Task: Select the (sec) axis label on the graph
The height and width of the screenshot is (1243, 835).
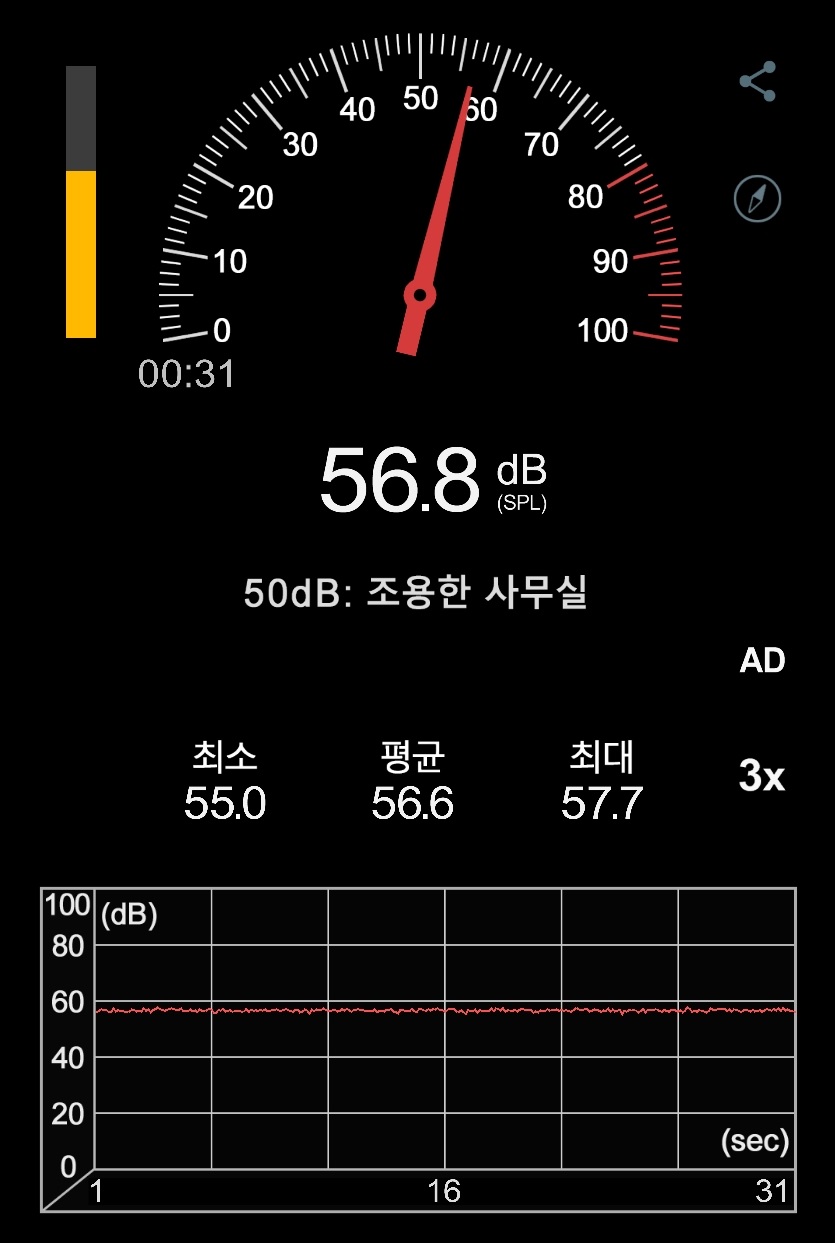Action: 756,1139
